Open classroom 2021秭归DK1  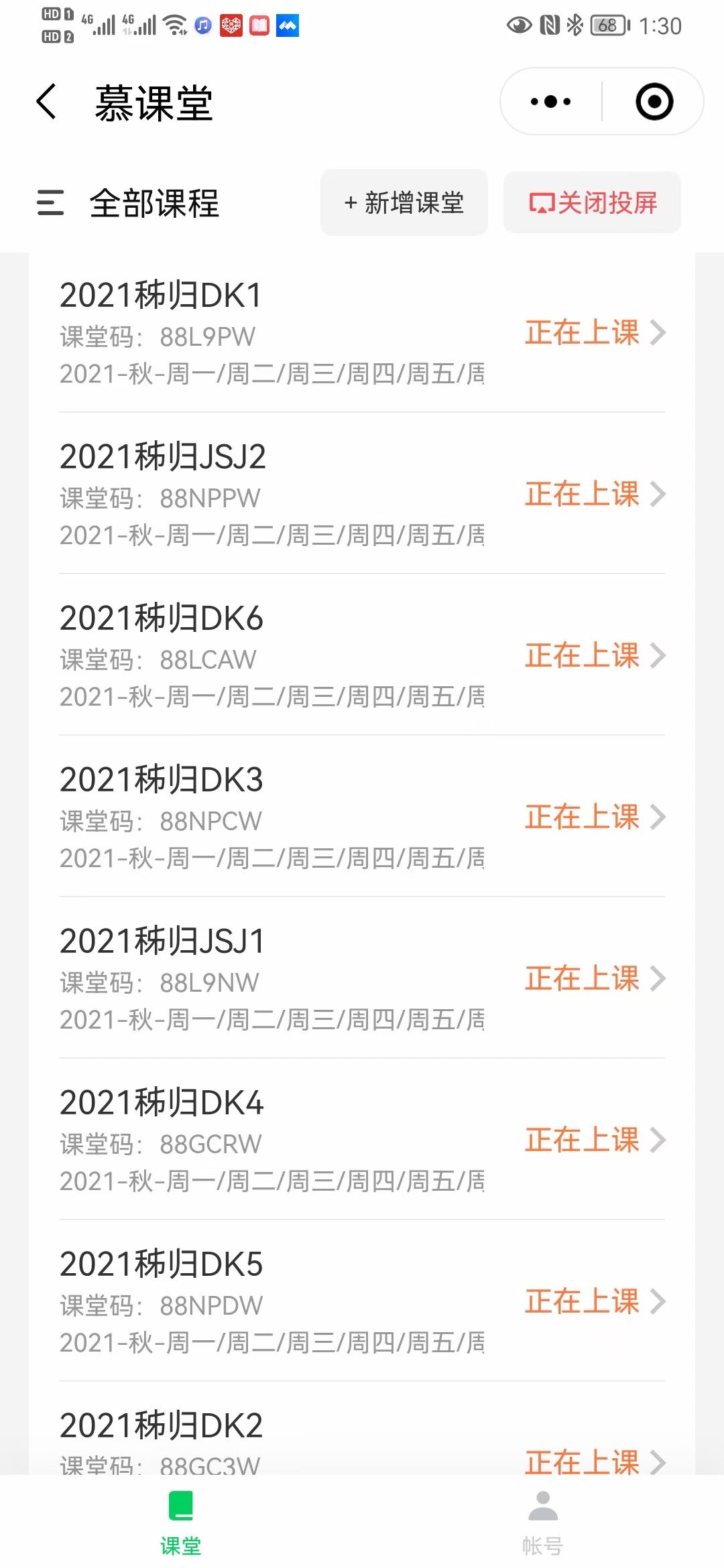[x=362, y=333]
